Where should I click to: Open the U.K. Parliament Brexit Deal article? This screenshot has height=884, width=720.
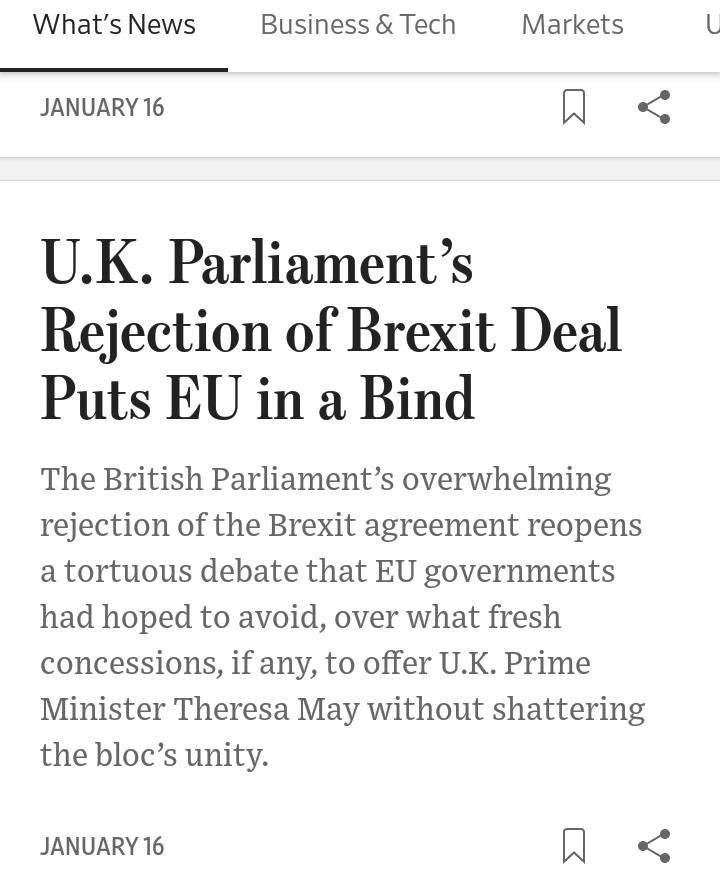[x=330, y=331]
